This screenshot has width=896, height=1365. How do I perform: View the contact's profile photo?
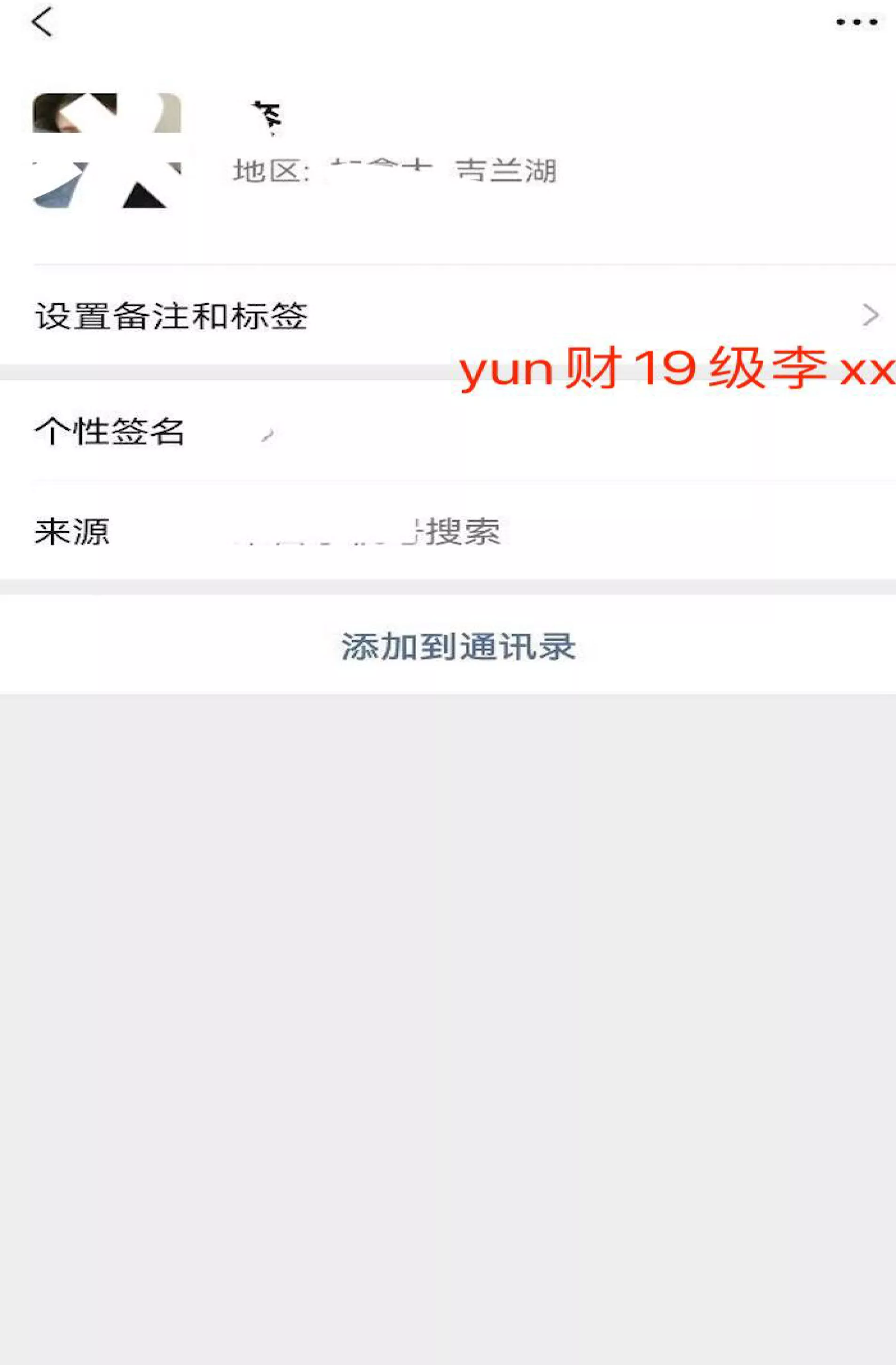click(x=107, y=150)
